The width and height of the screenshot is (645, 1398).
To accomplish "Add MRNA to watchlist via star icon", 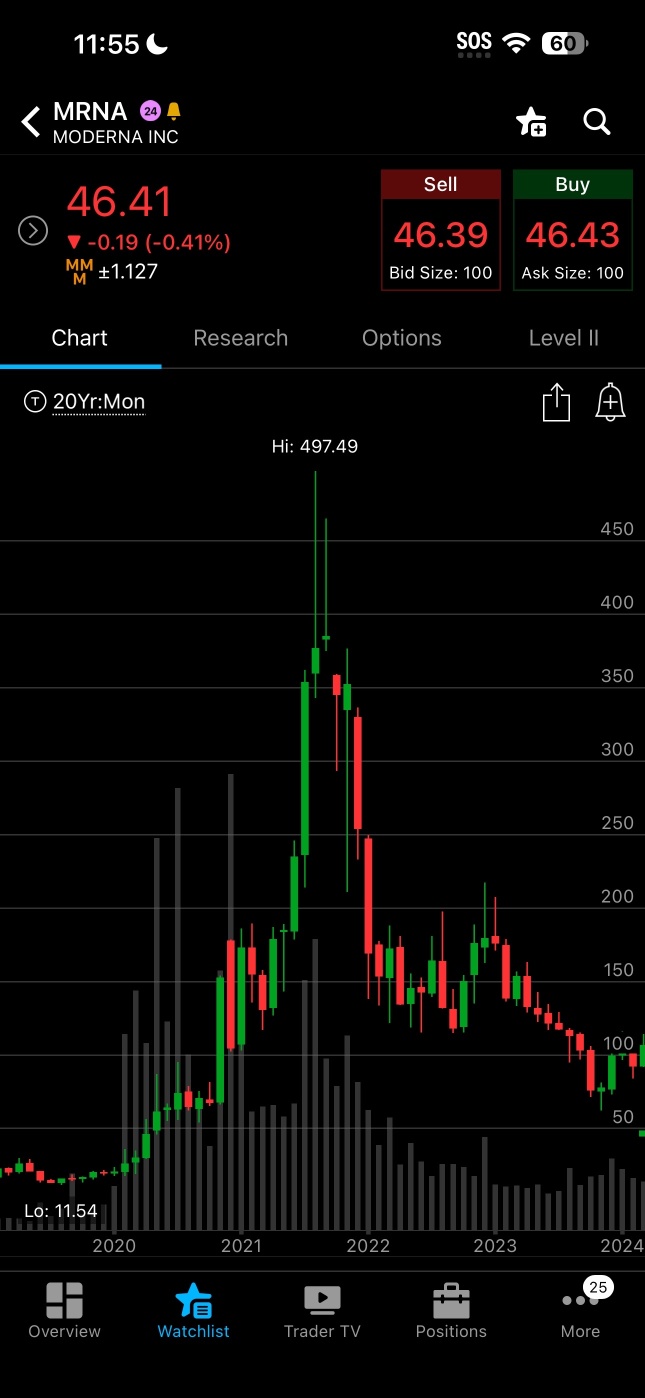I will coord(531,122).
